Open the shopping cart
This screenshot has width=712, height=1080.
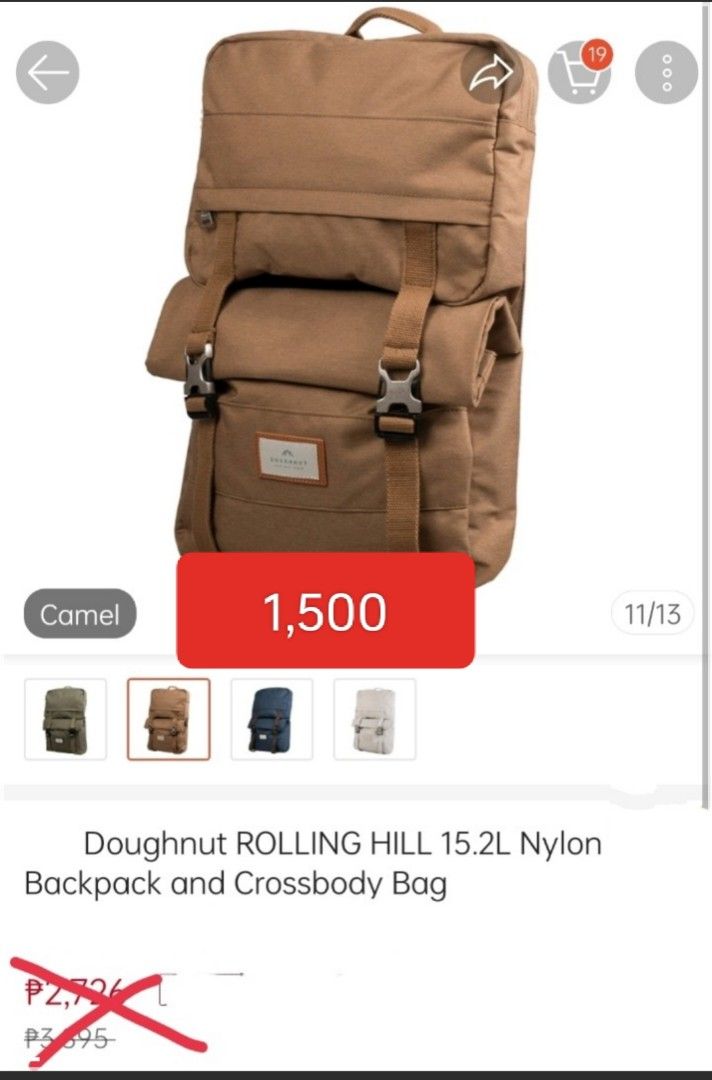pyautogui.click(x=580, y=72)
